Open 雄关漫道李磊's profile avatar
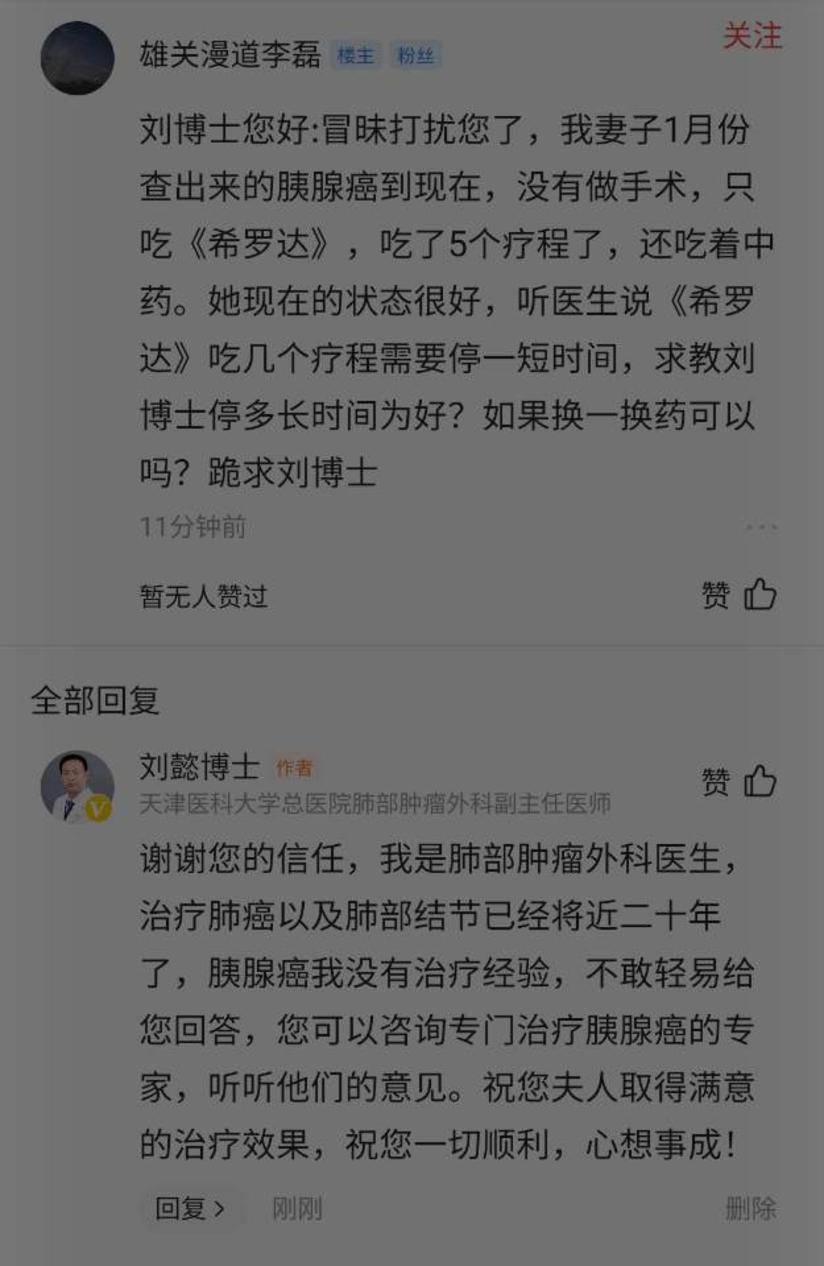The image size is (824, 1266). tap(77, 56)
